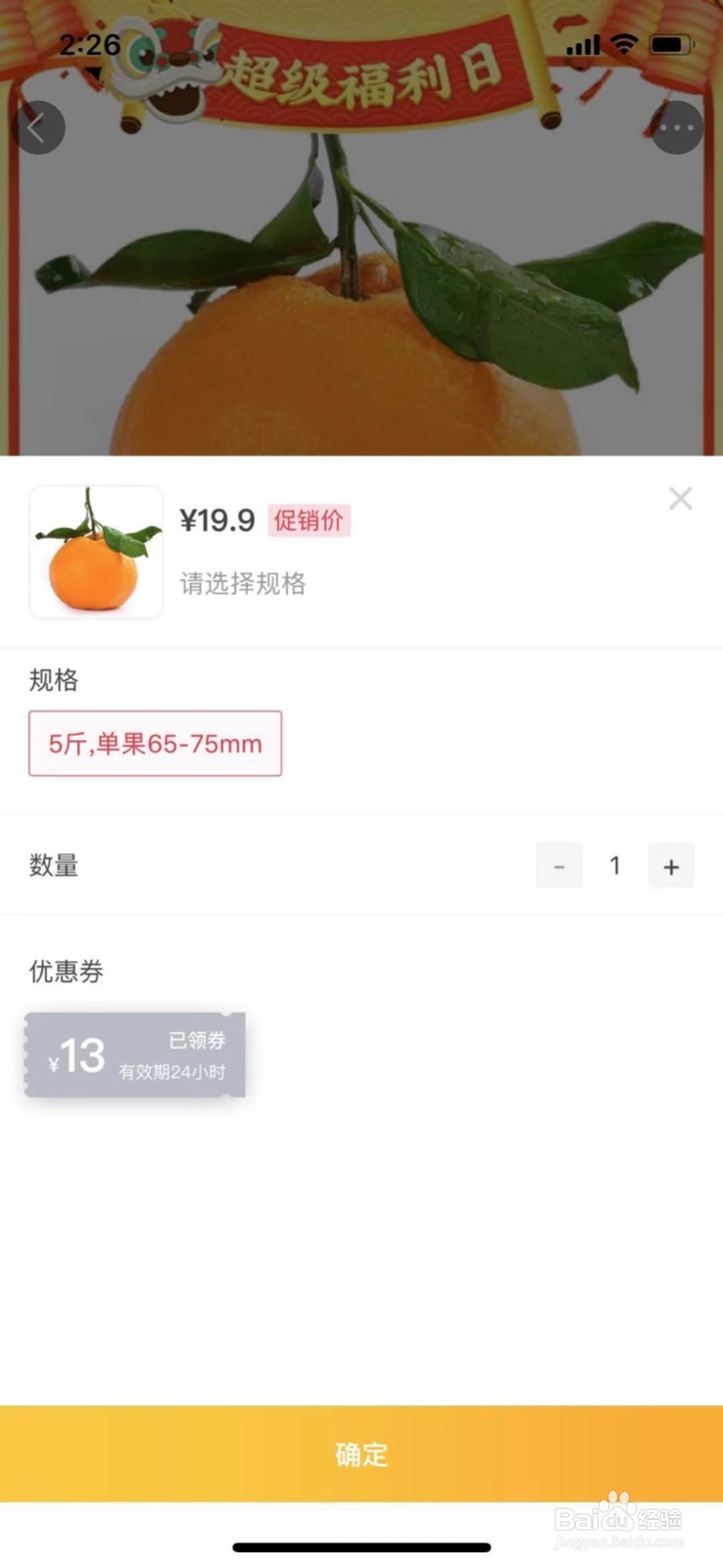Select the 5斤,单果65-75mm specification
This screenshot has height=1568, width=723.
(x=155, y=744)
